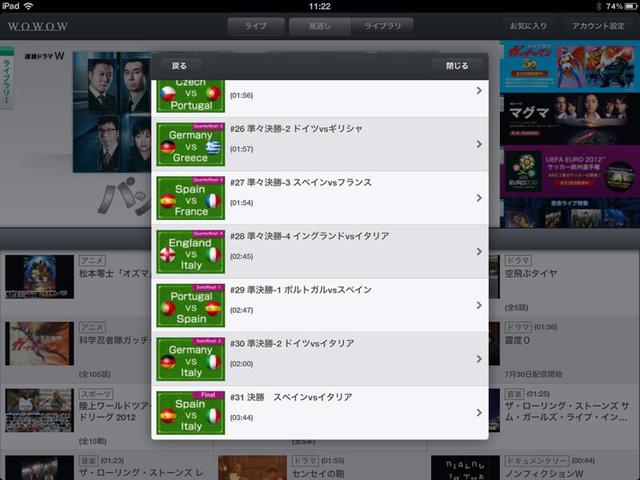
Task: Switch to the ライブ tab
Action: click(255, 26)
